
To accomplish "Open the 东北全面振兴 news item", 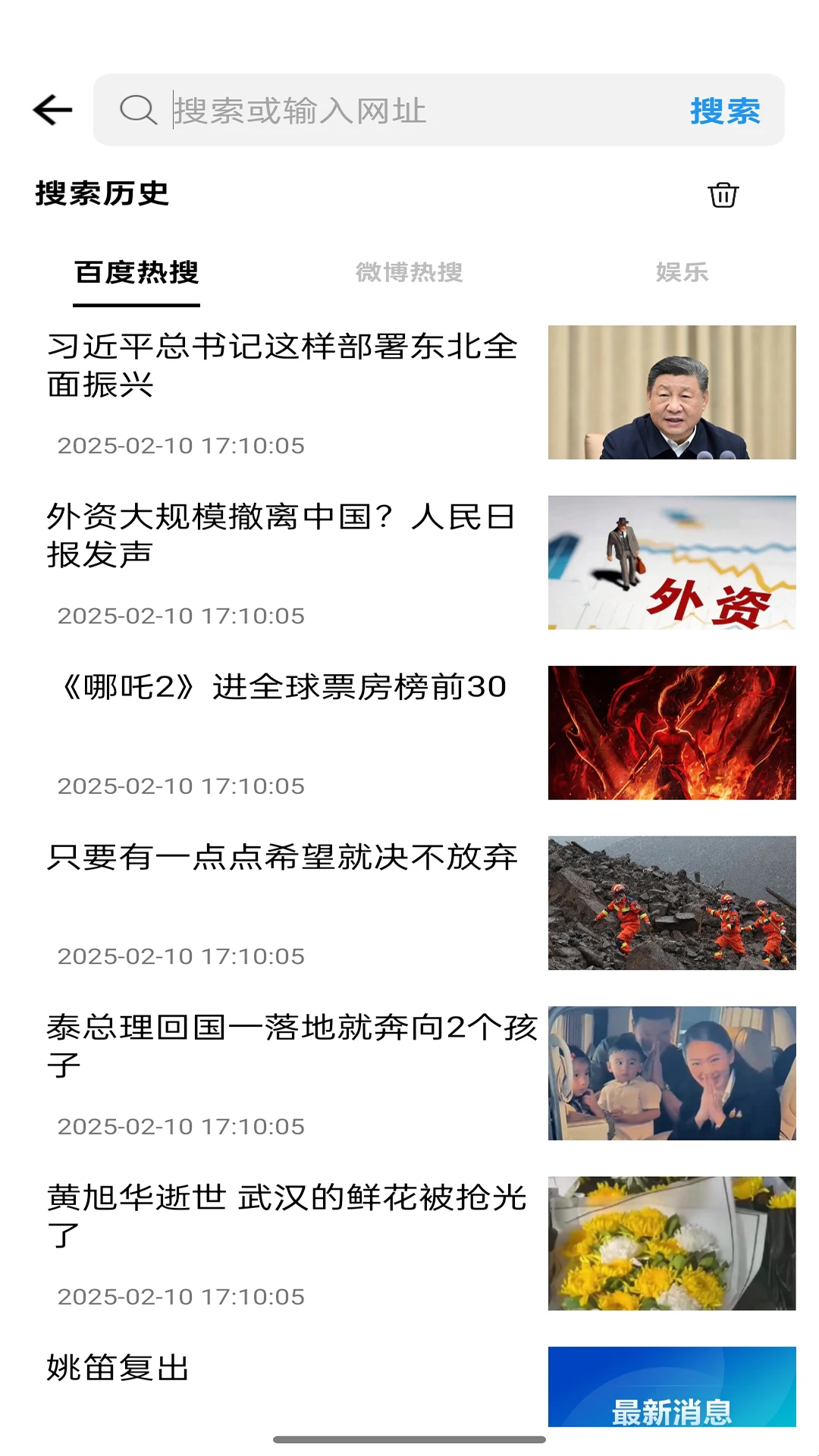I will pos(282,366).
